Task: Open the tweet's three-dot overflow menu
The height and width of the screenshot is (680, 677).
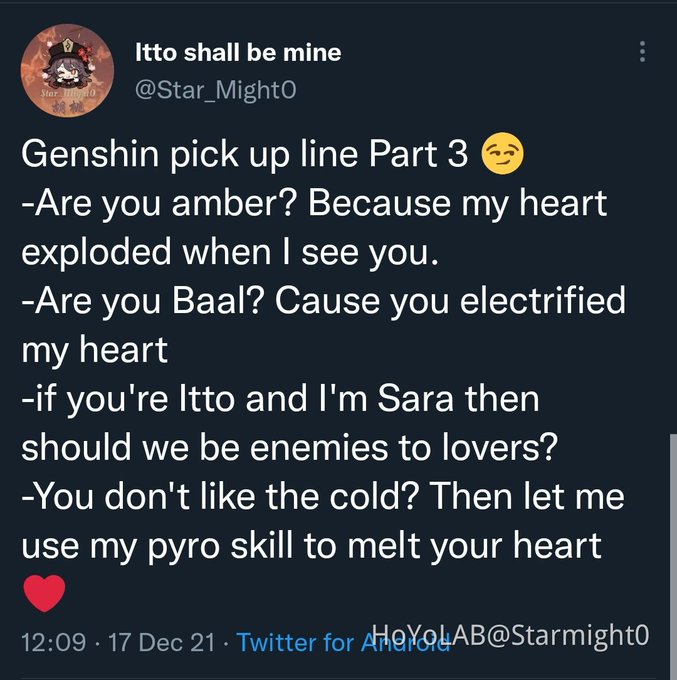Action: [642, 53]
